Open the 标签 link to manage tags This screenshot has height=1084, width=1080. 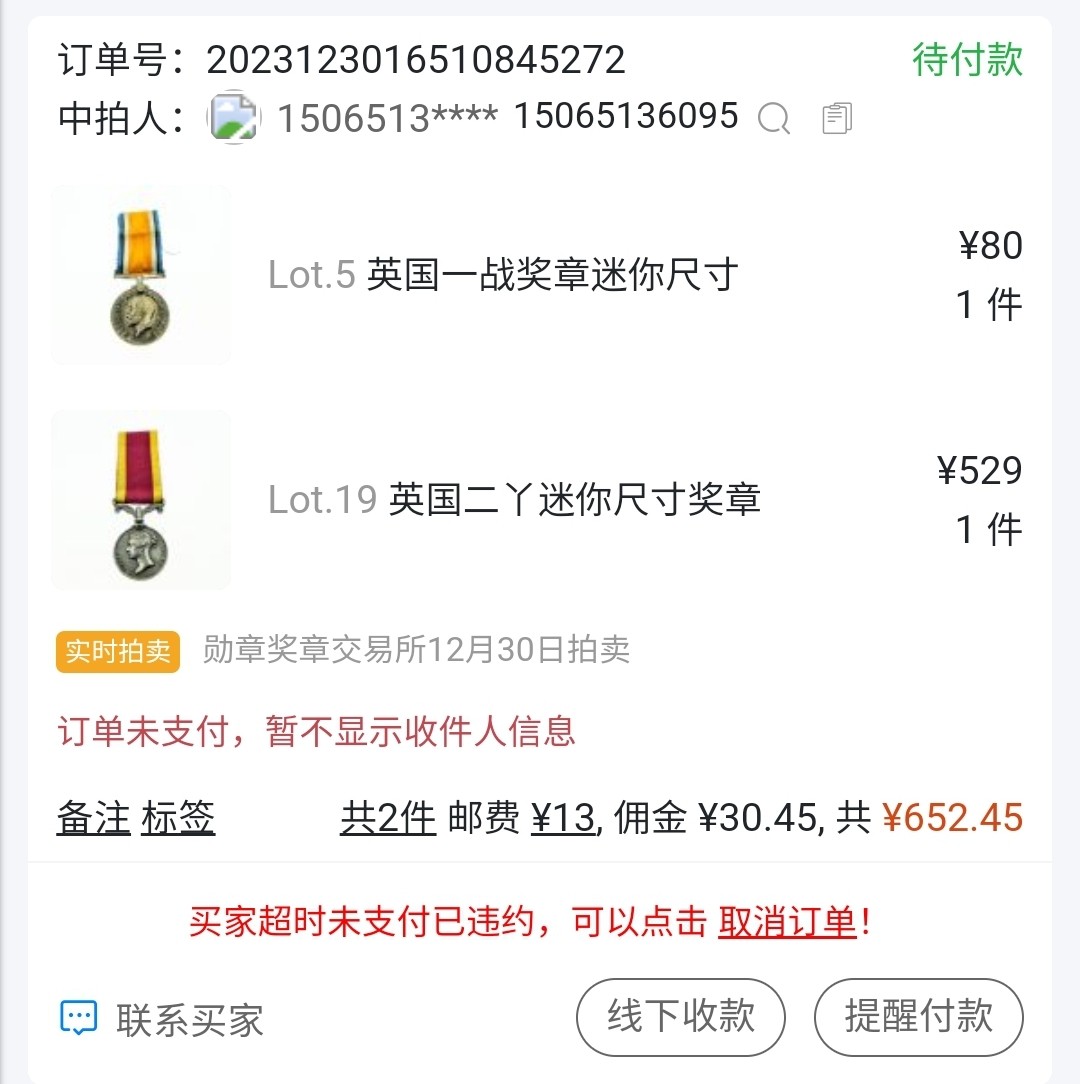click(178, 818)
